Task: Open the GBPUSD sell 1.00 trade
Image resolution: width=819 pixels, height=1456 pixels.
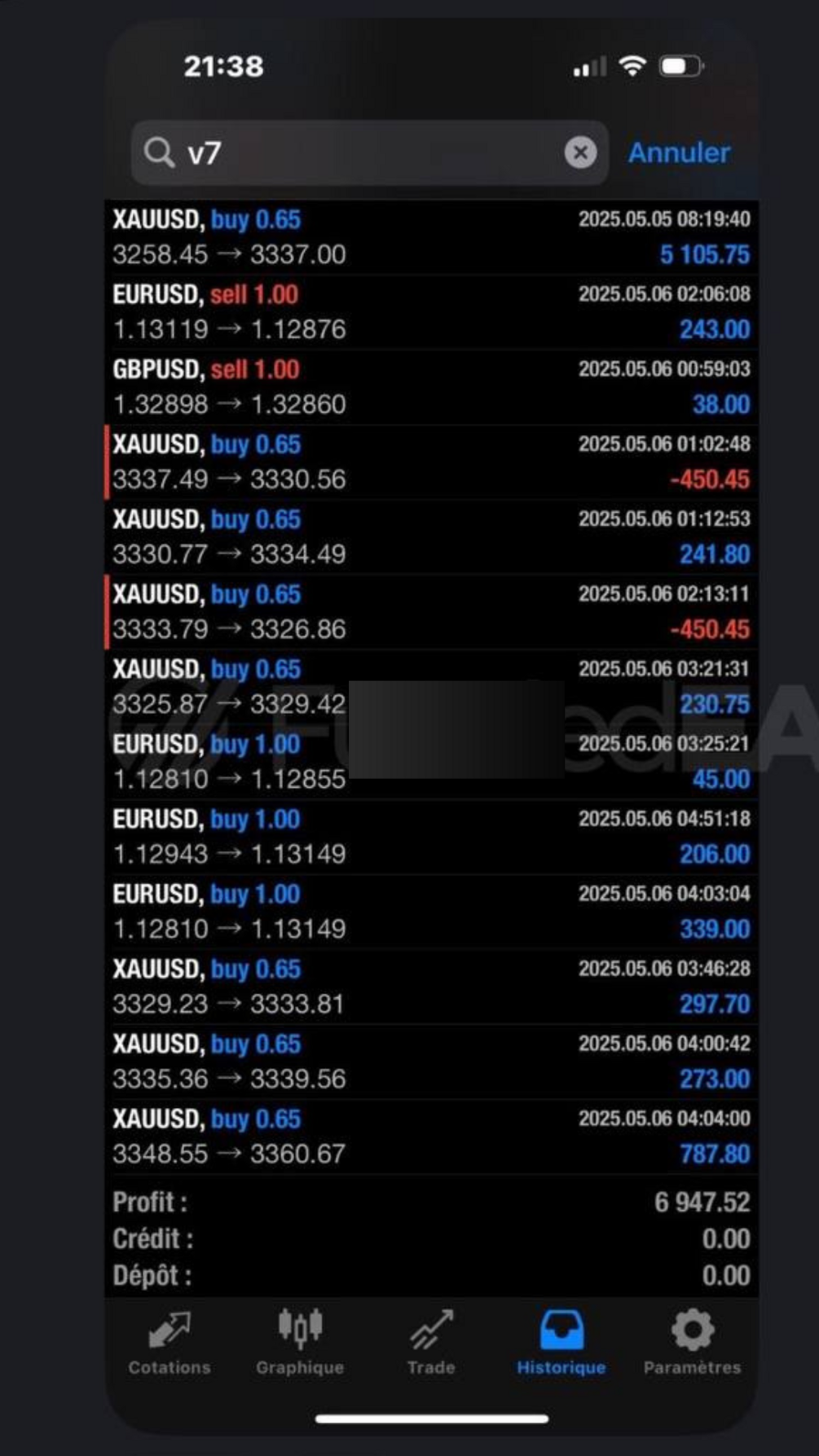Action: pos(432,387)
